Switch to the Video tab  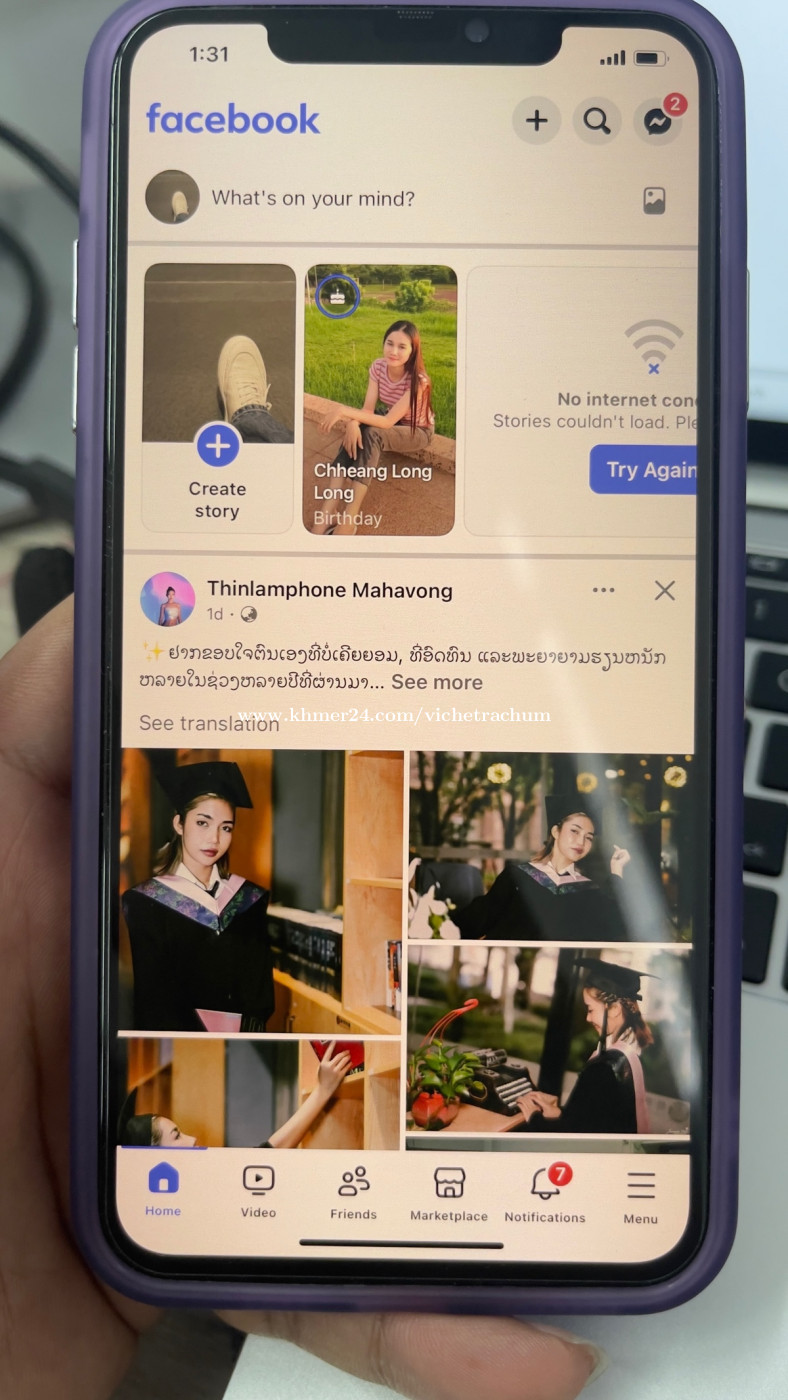tap(258, 1191)
